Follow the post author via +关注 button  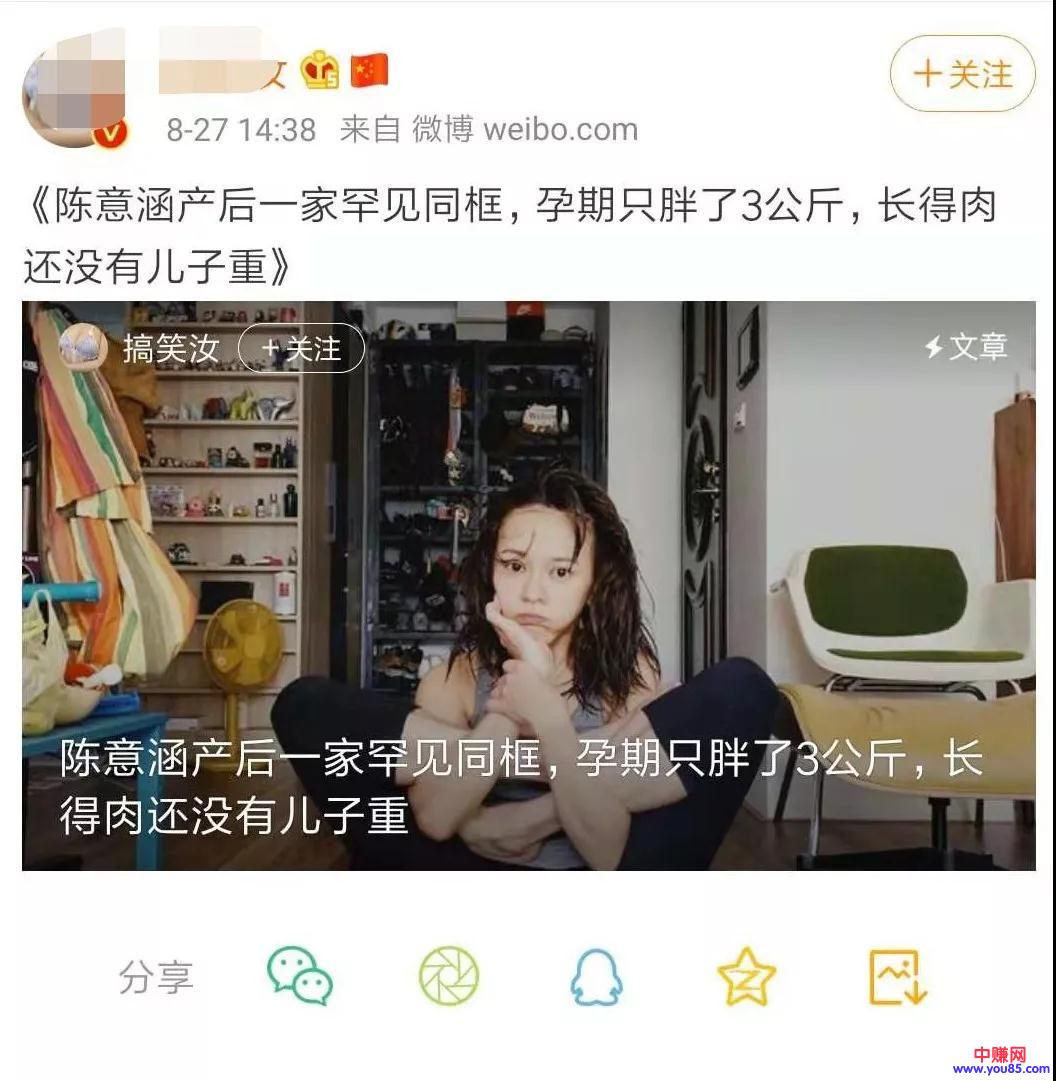point(962,74)
